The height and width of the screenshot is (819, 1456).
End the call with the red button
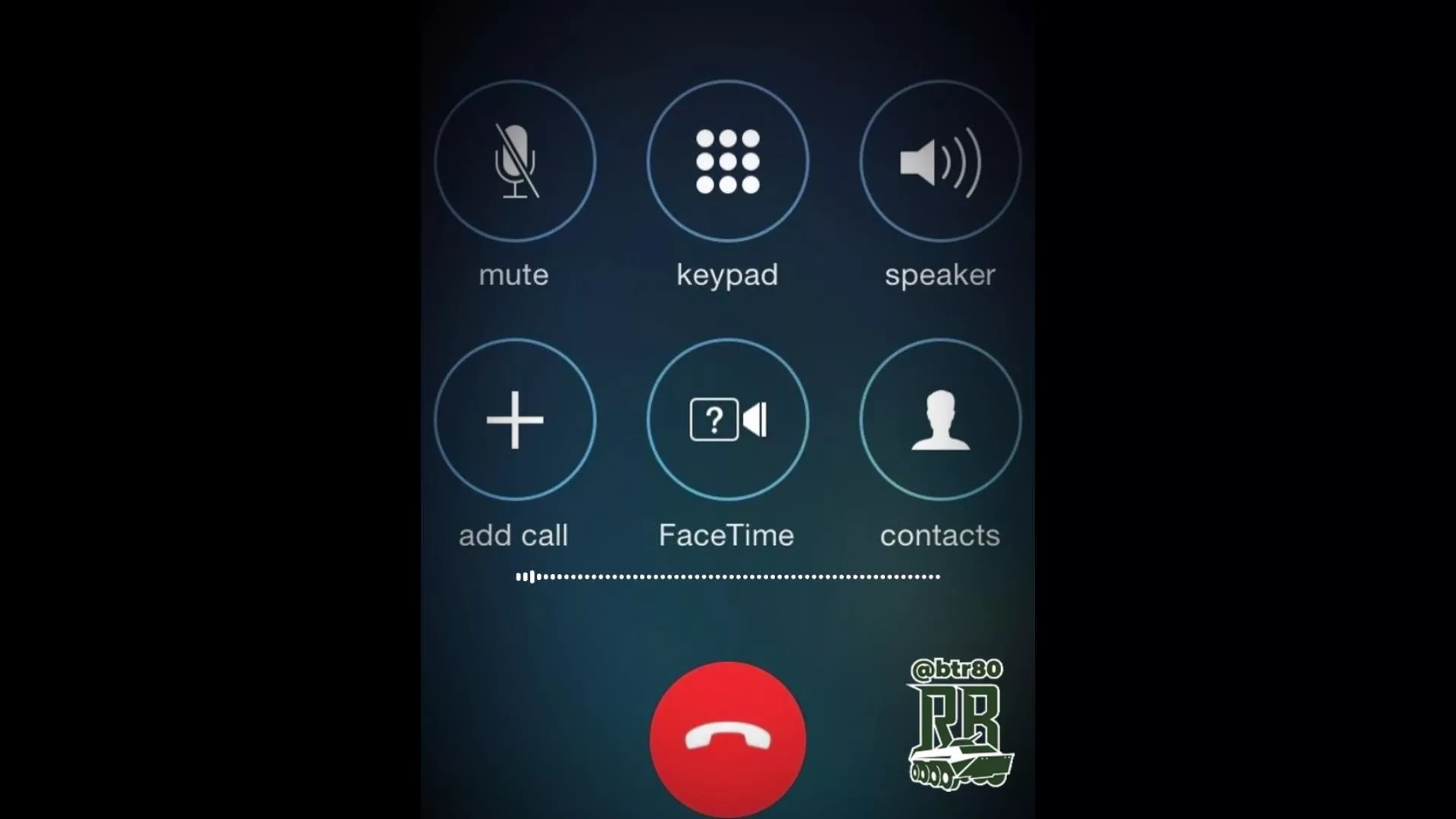pos(727,739)
